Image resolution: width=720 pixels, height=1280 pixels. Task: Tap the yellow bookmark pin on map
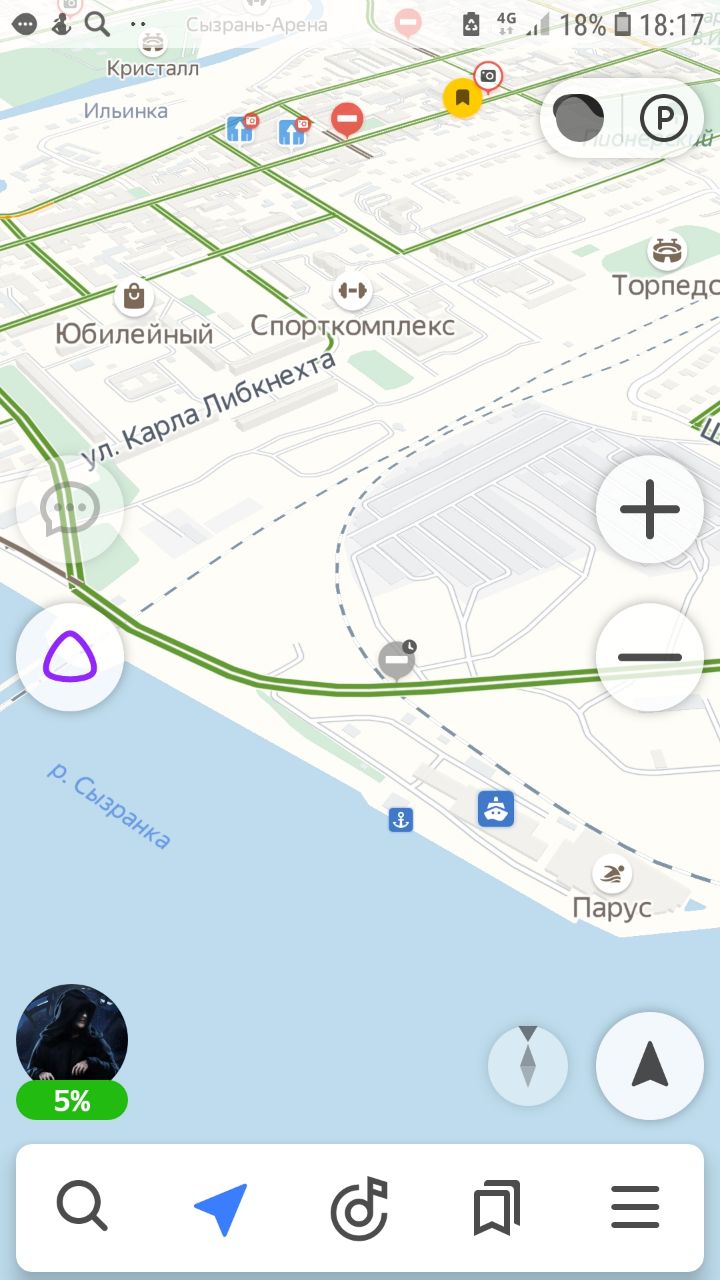click(x=462, y=98)
